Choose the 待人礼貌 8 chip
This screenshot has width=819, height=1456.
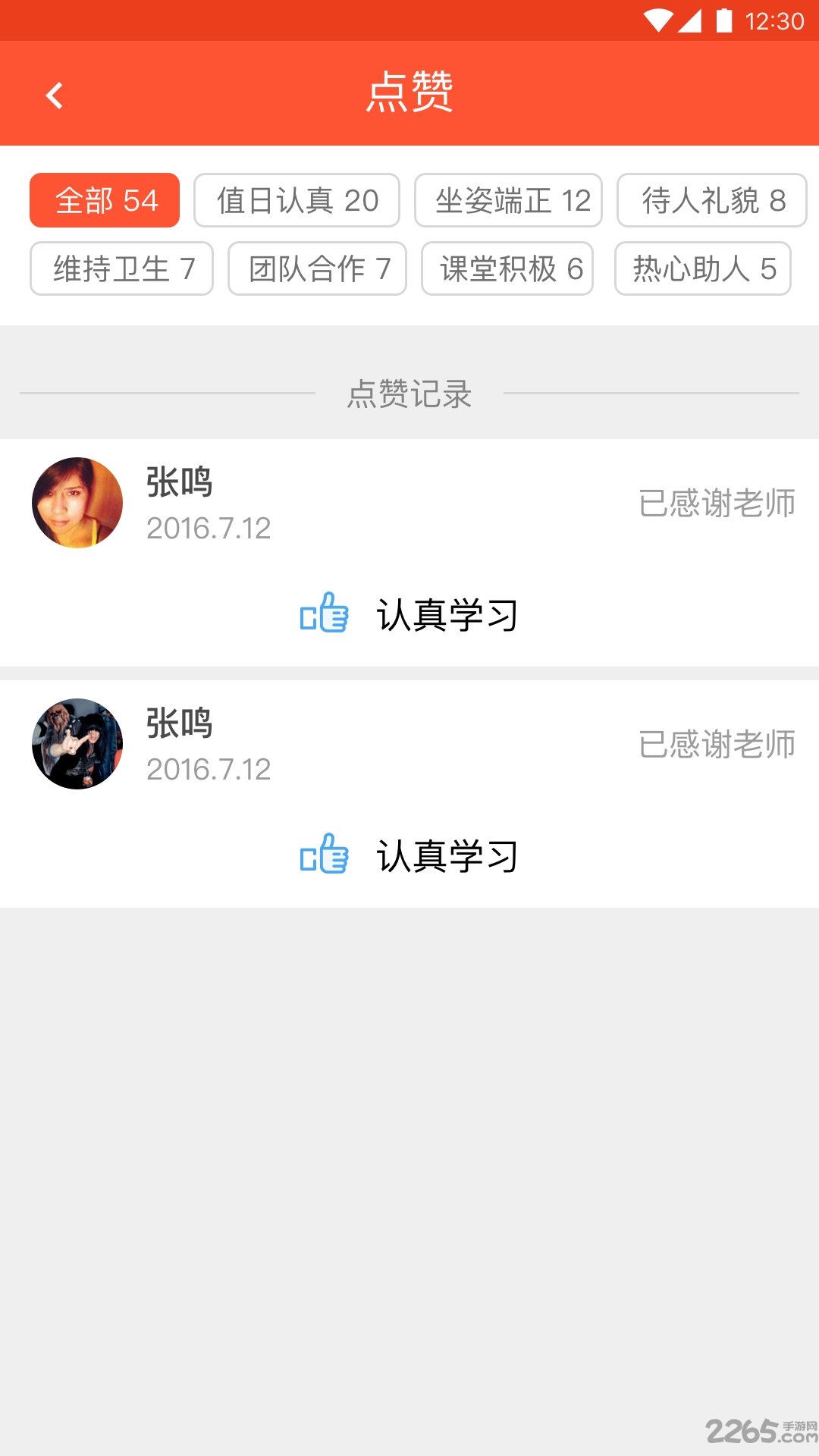click(x=711, y=200)
